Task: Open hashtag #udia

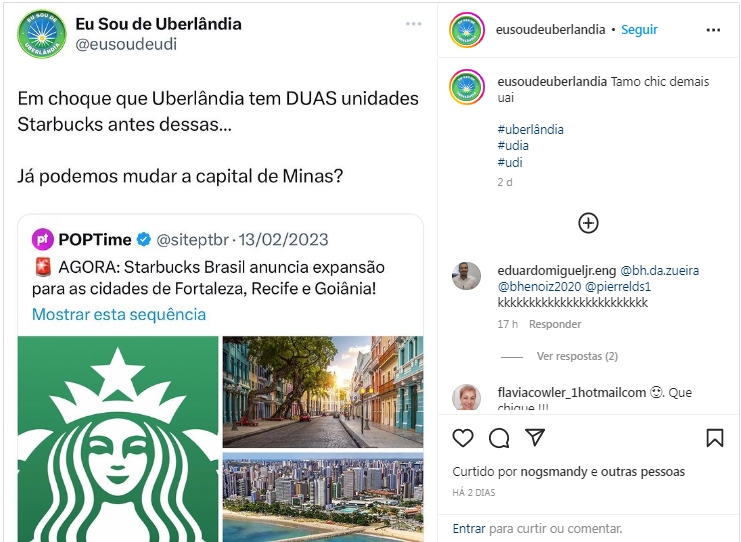Action: coord(513,146)
